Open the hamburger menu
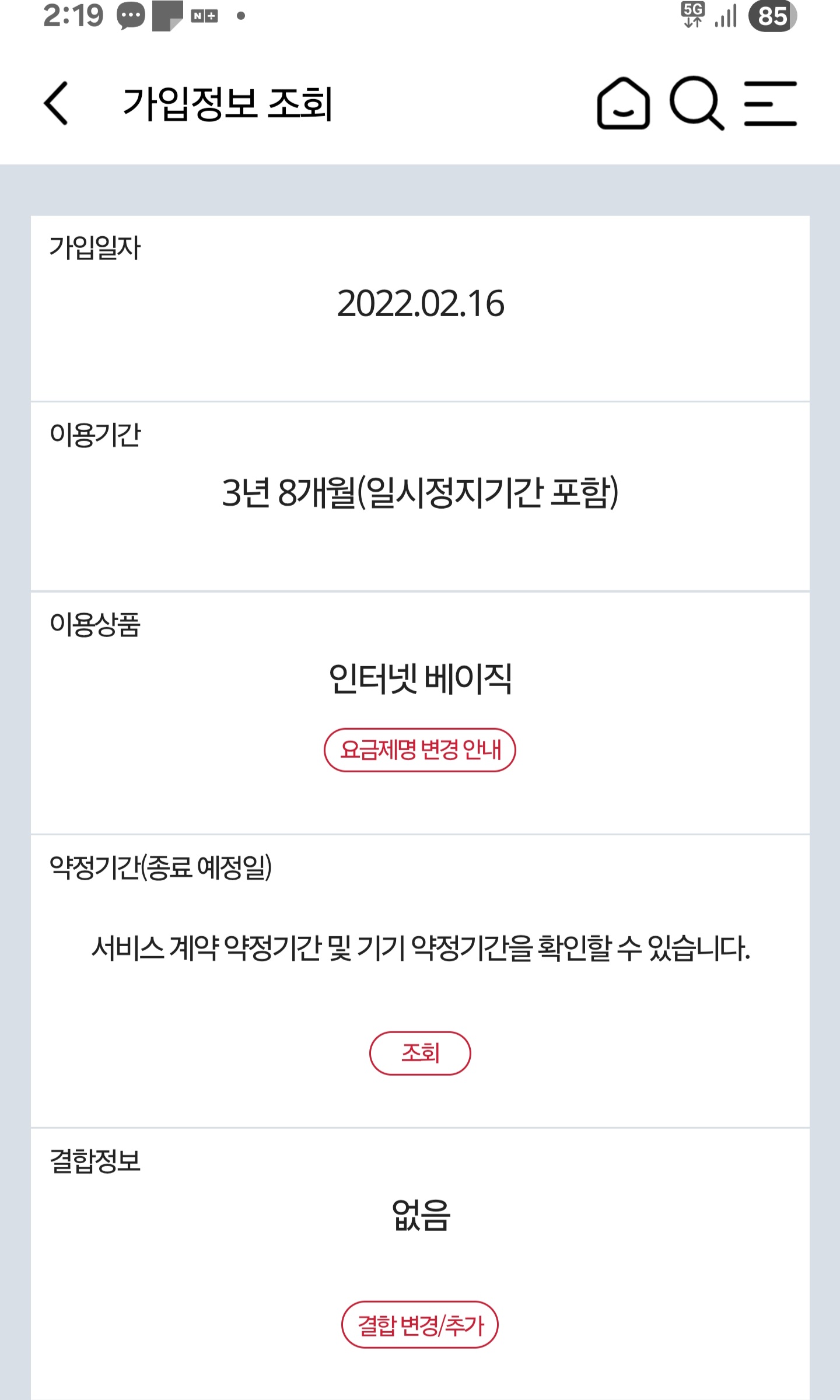Viewport: 840px width, 1400px height. coord(770,103)
